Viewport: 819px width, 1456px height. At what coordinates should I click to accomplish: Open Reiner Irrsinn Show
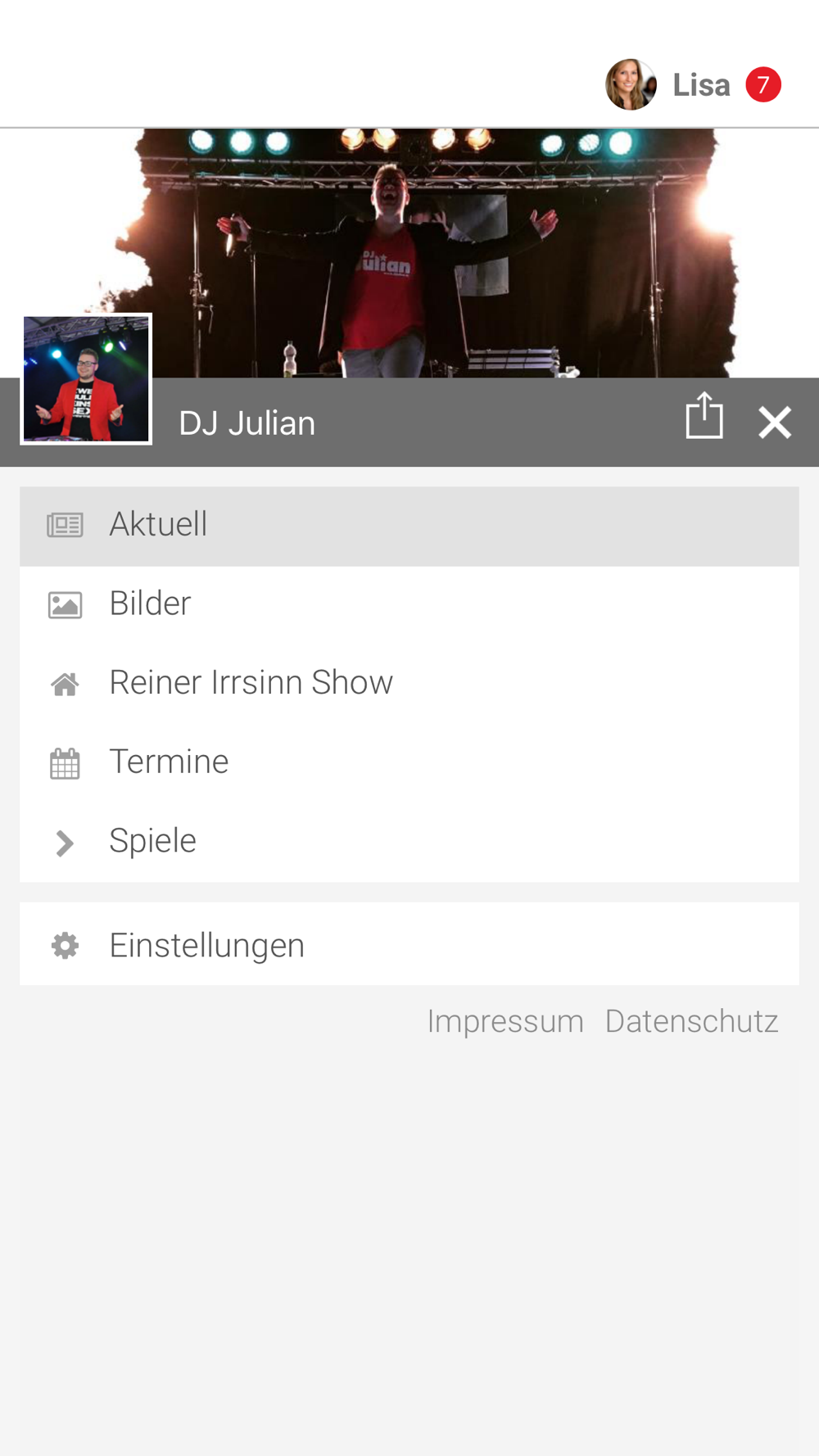(409, 684)
